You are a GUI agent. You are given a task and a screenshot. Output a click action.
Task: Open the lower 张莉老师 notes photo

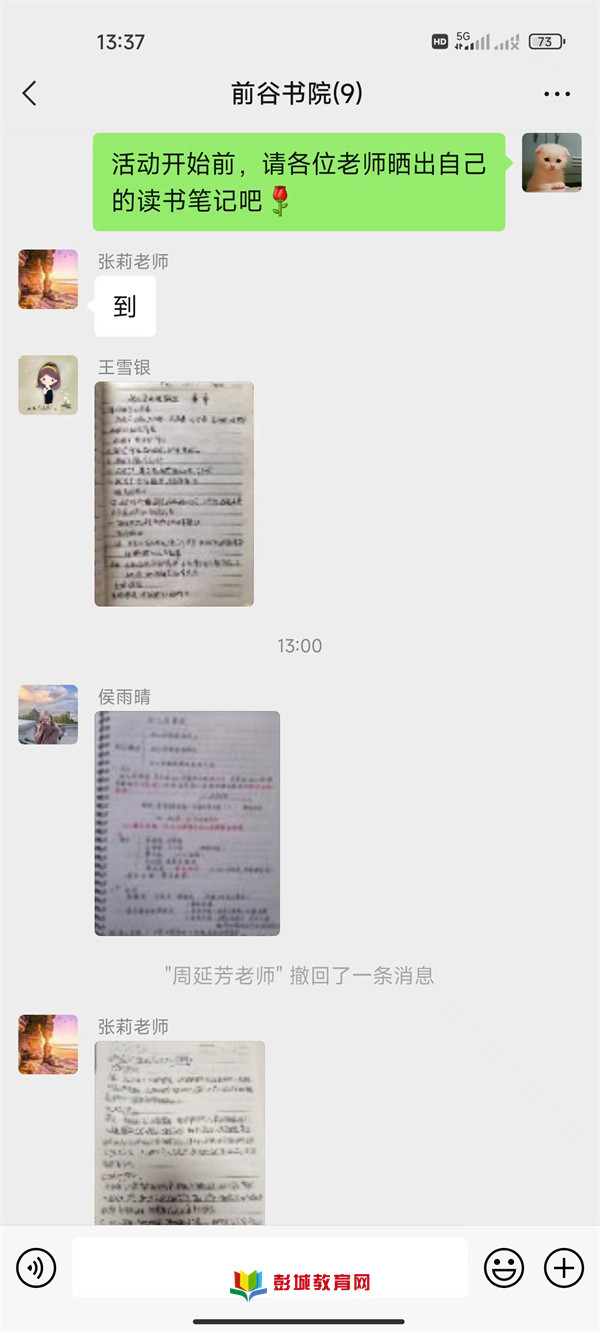coord(180,1132)
